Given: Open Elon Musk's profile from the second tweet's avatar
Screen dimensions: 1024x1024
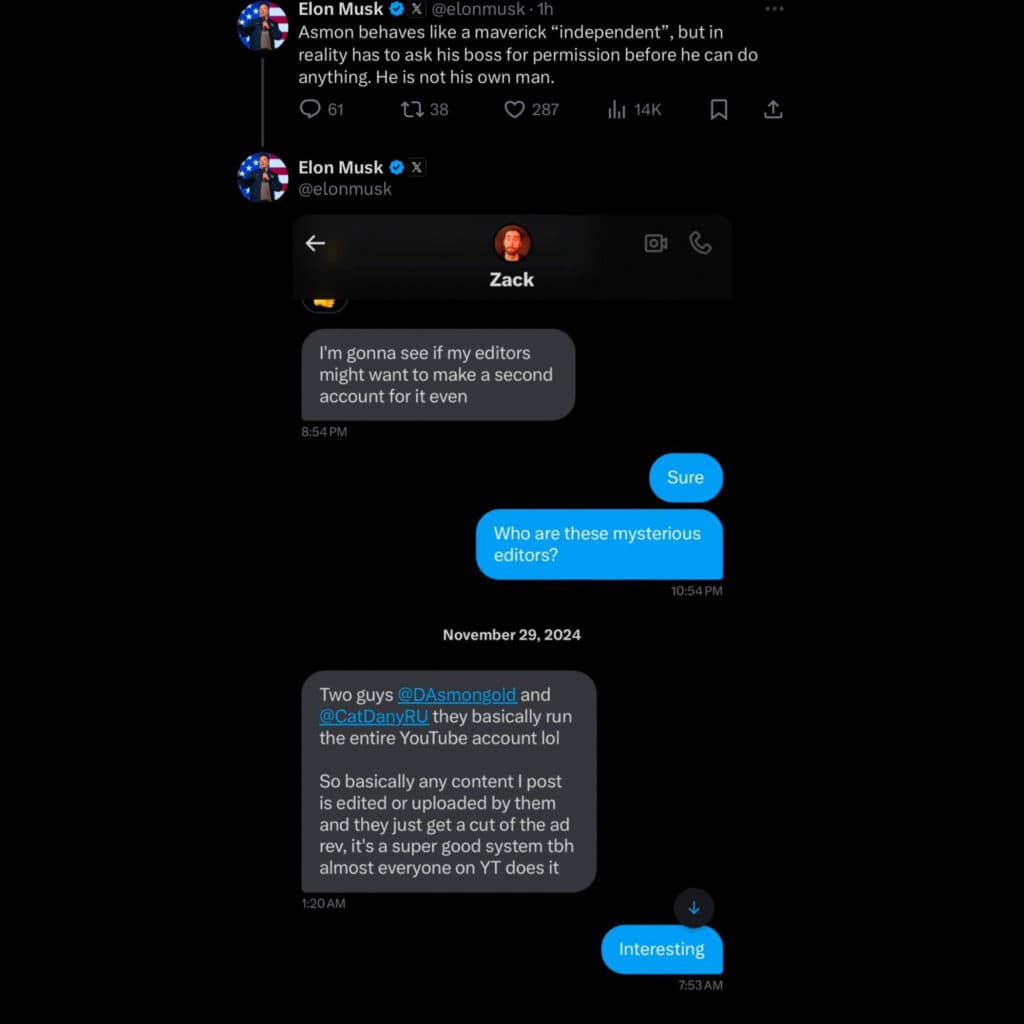Looking at the screenshot, I should [262, 177].
